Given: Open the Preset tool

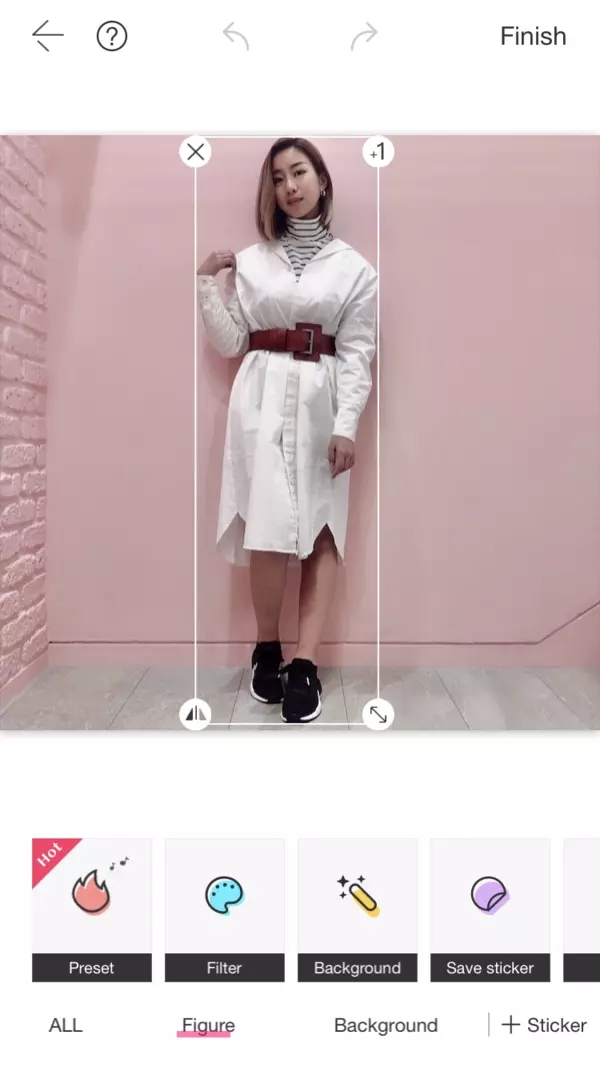Looking at the screenshot, I should tap(91, 908).
